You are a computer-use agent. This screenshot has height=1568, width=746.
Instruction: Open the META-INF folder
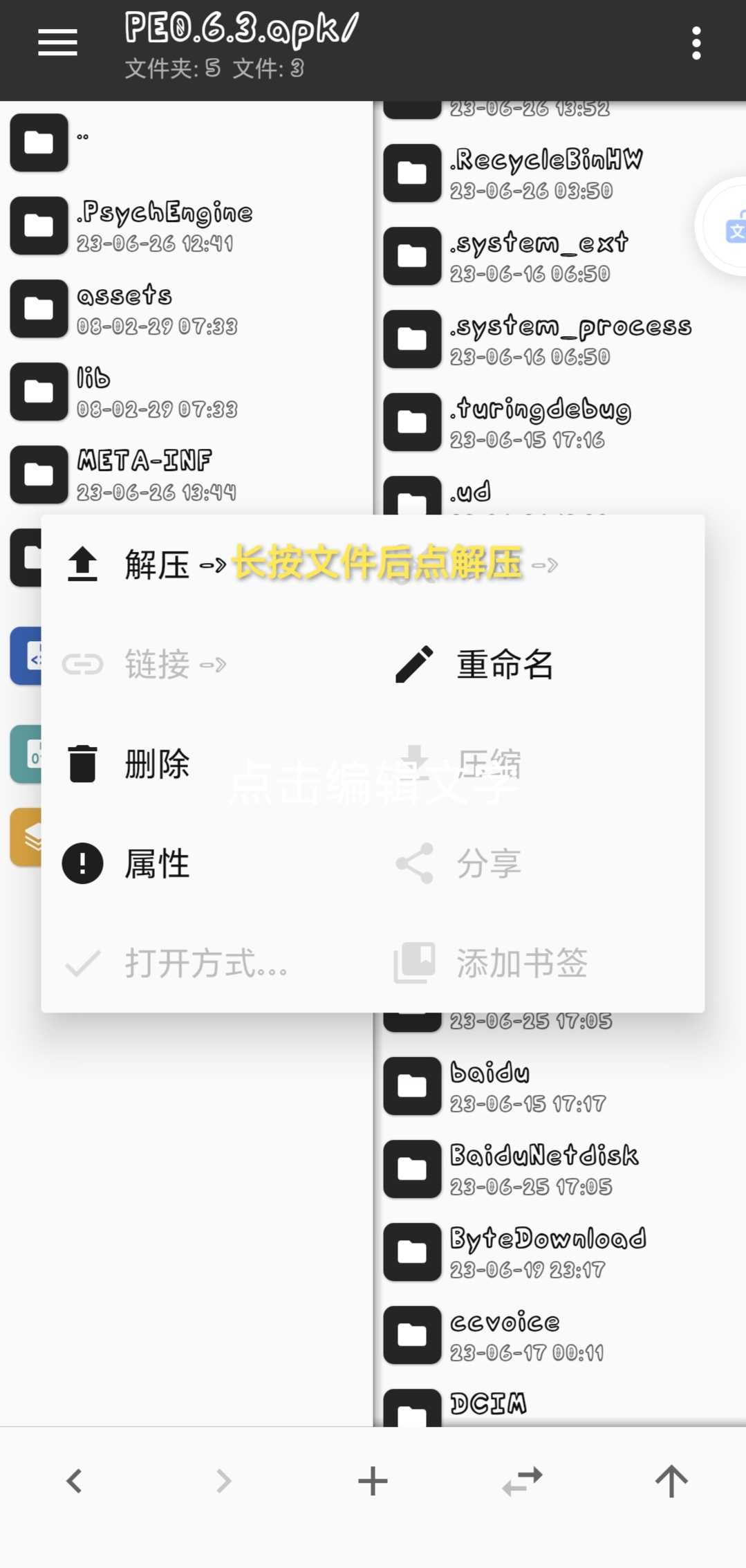click(144, 474)
